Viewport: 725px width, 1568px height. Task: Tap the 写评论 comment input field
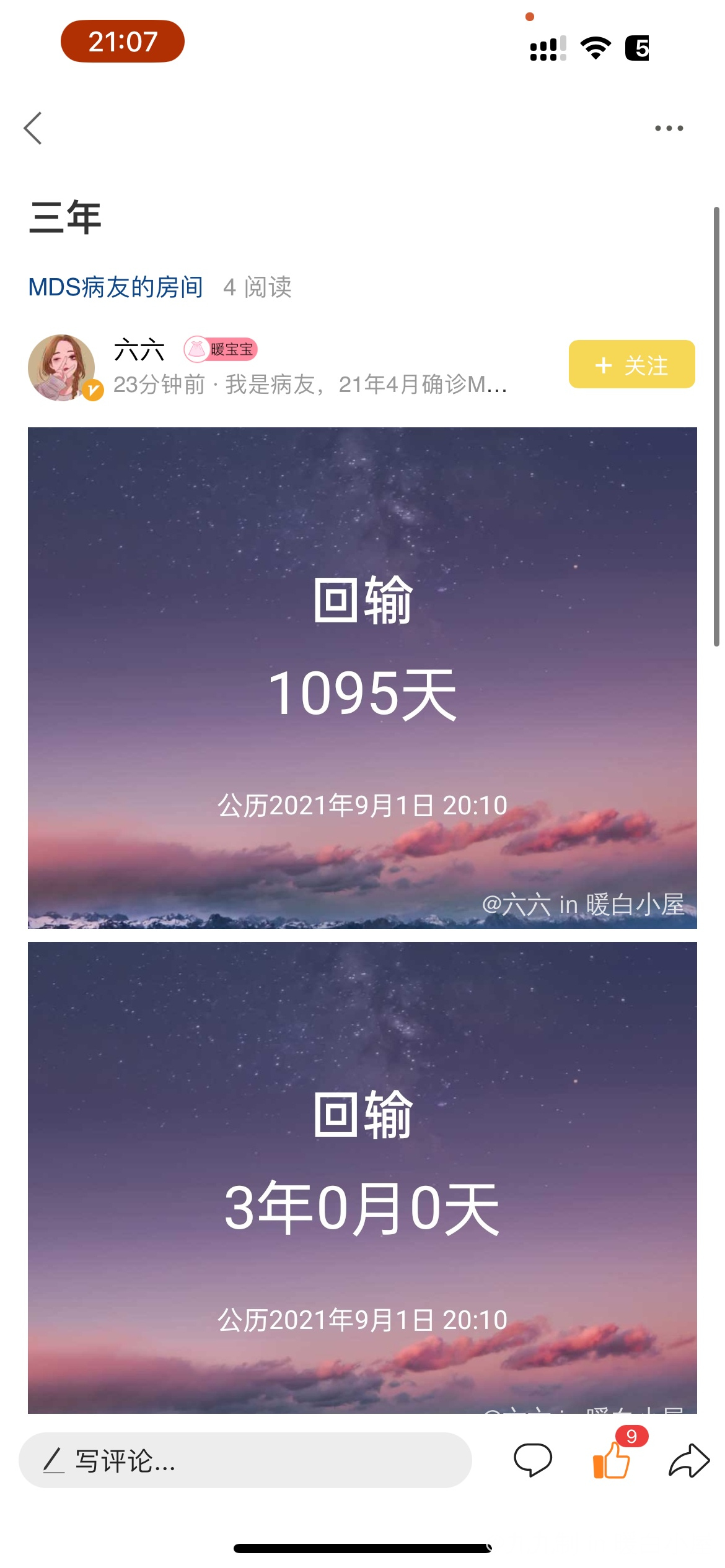pyautogui.click(x=245, y=1460)
